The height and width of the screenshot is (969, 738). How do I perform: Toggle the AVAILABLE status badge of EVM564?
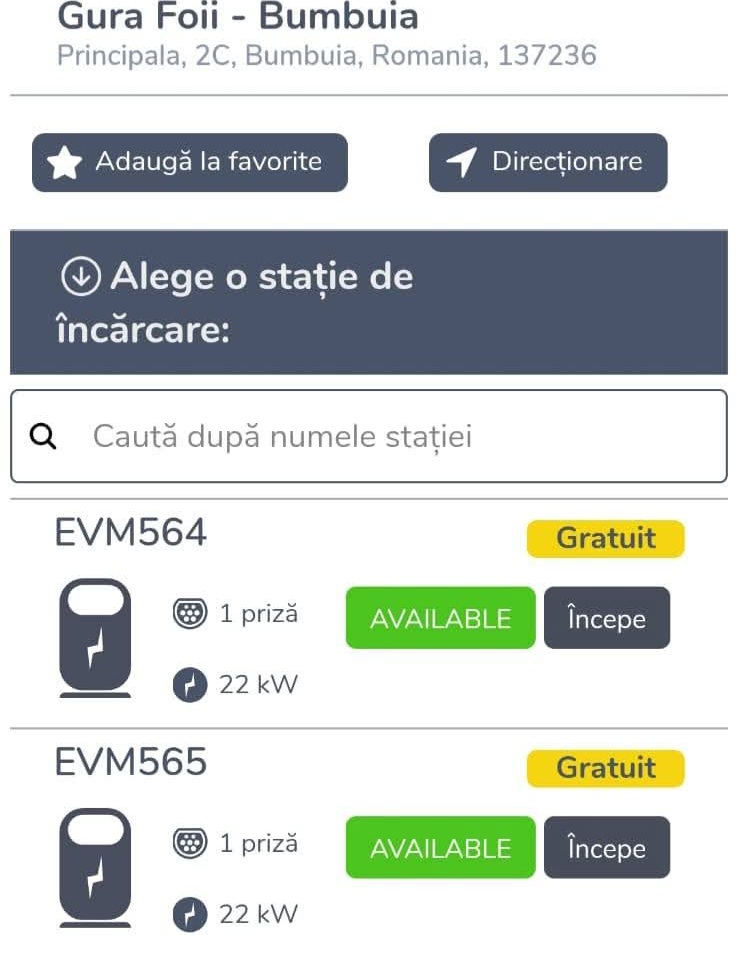coord(439,618)
